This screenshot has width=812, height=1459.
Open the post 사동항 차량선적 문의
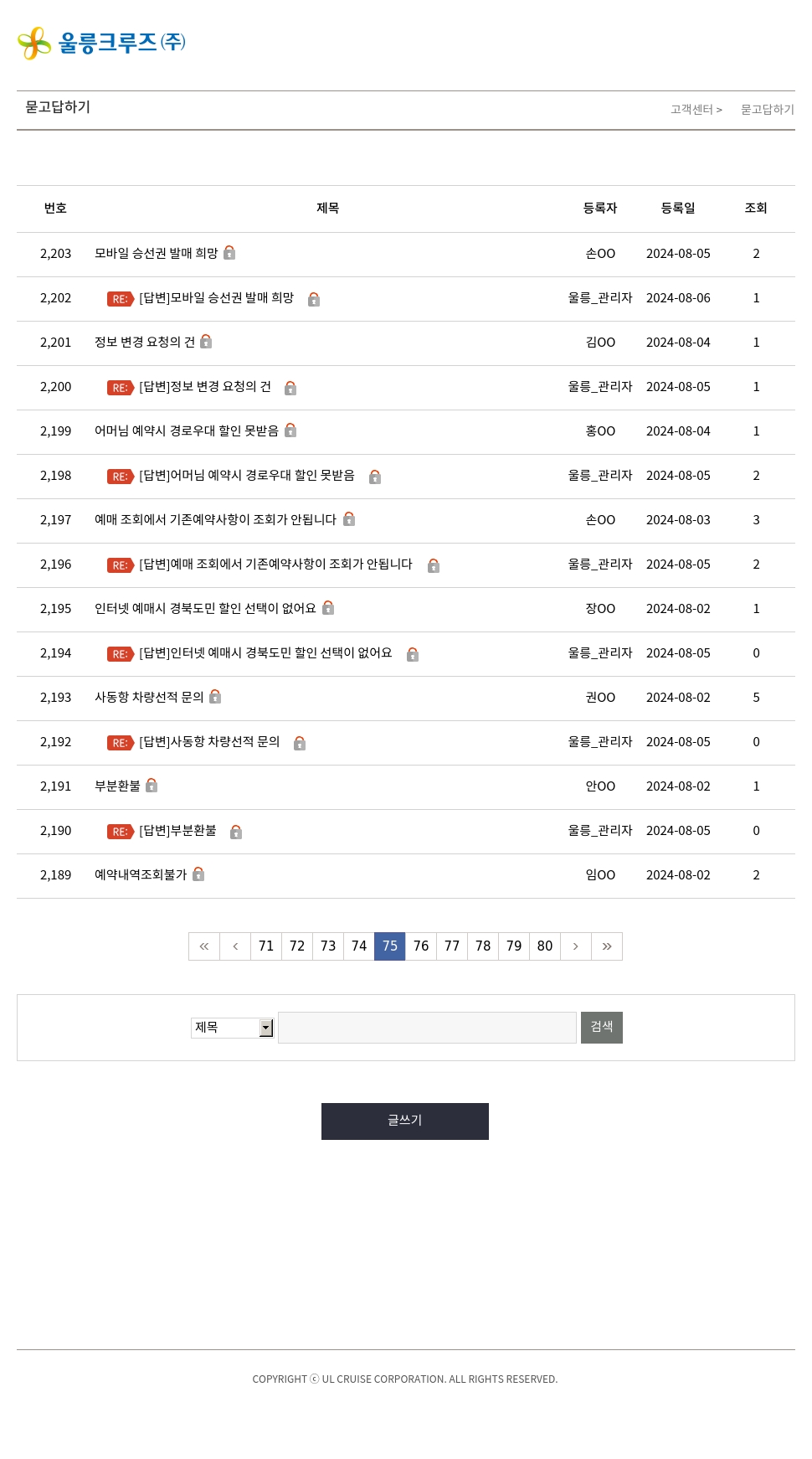149,697
